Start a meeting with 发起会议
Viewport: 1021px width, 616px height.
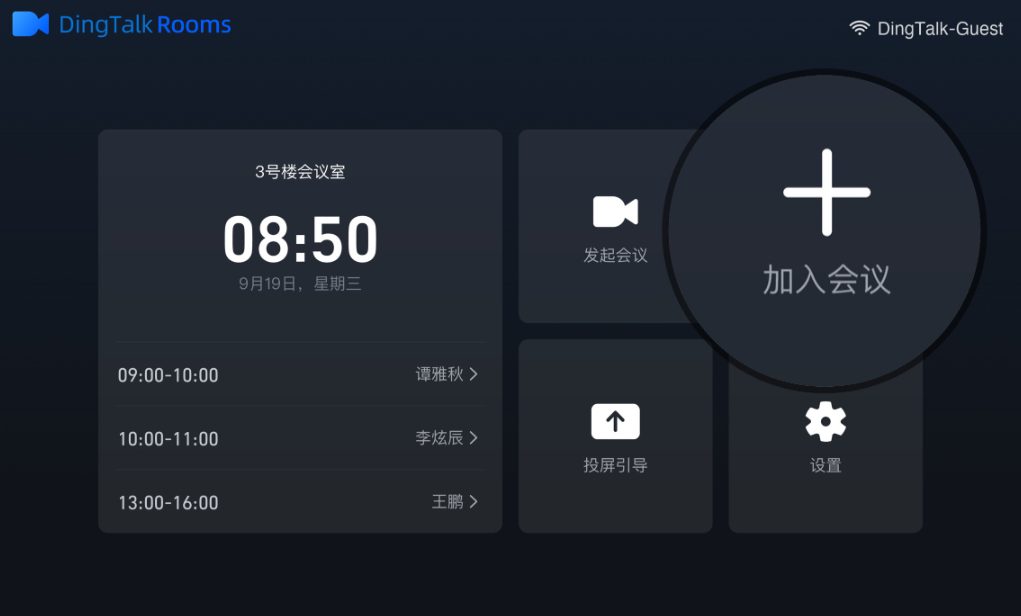615,227
